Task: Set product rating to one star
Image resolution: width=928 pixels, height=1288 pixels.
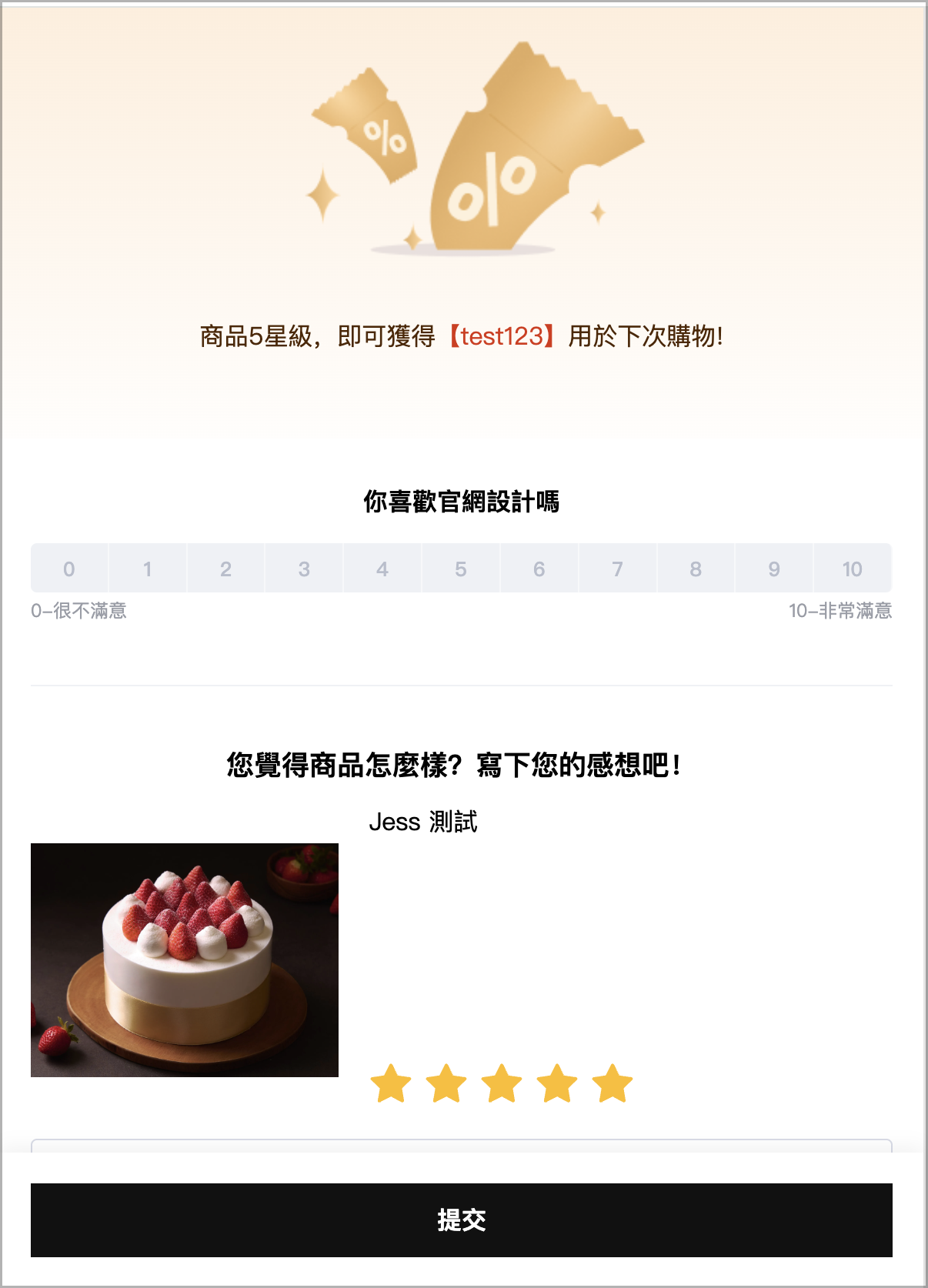Action: pyautogui.click(x=391, y=1083)
